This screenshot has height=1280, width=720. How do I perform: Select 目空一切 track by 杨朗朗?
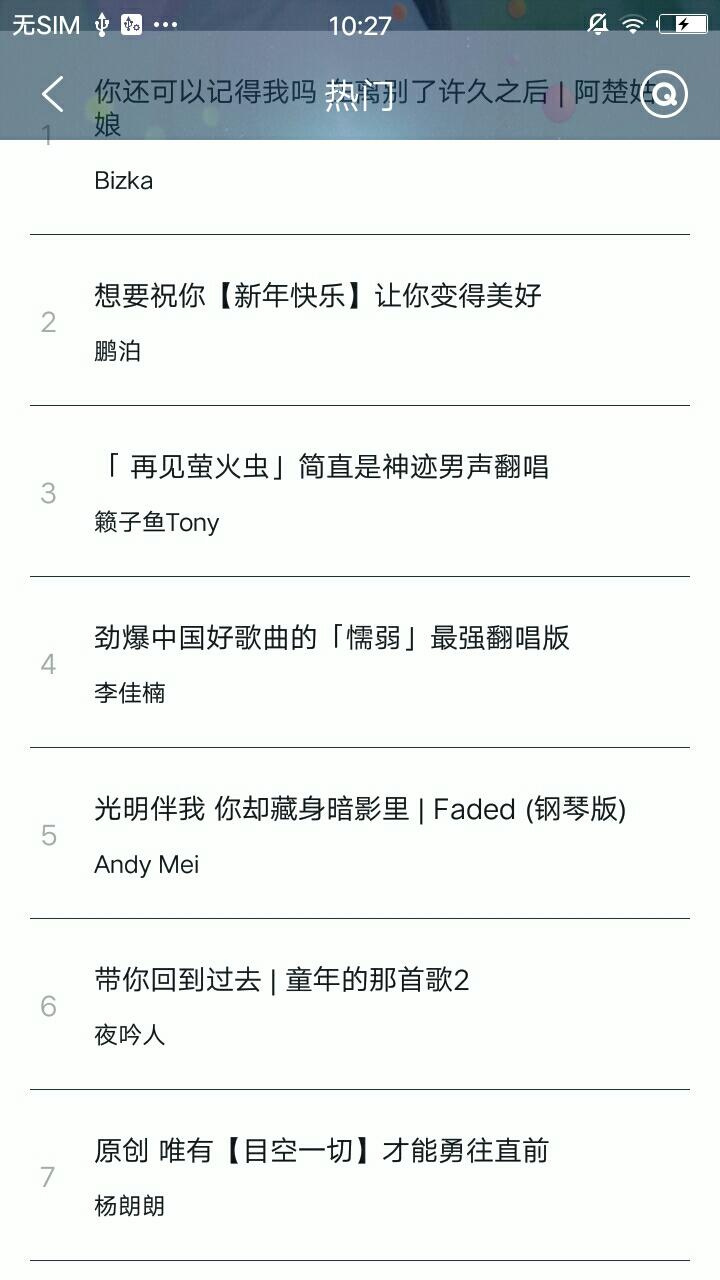[x=360, y=1176]
